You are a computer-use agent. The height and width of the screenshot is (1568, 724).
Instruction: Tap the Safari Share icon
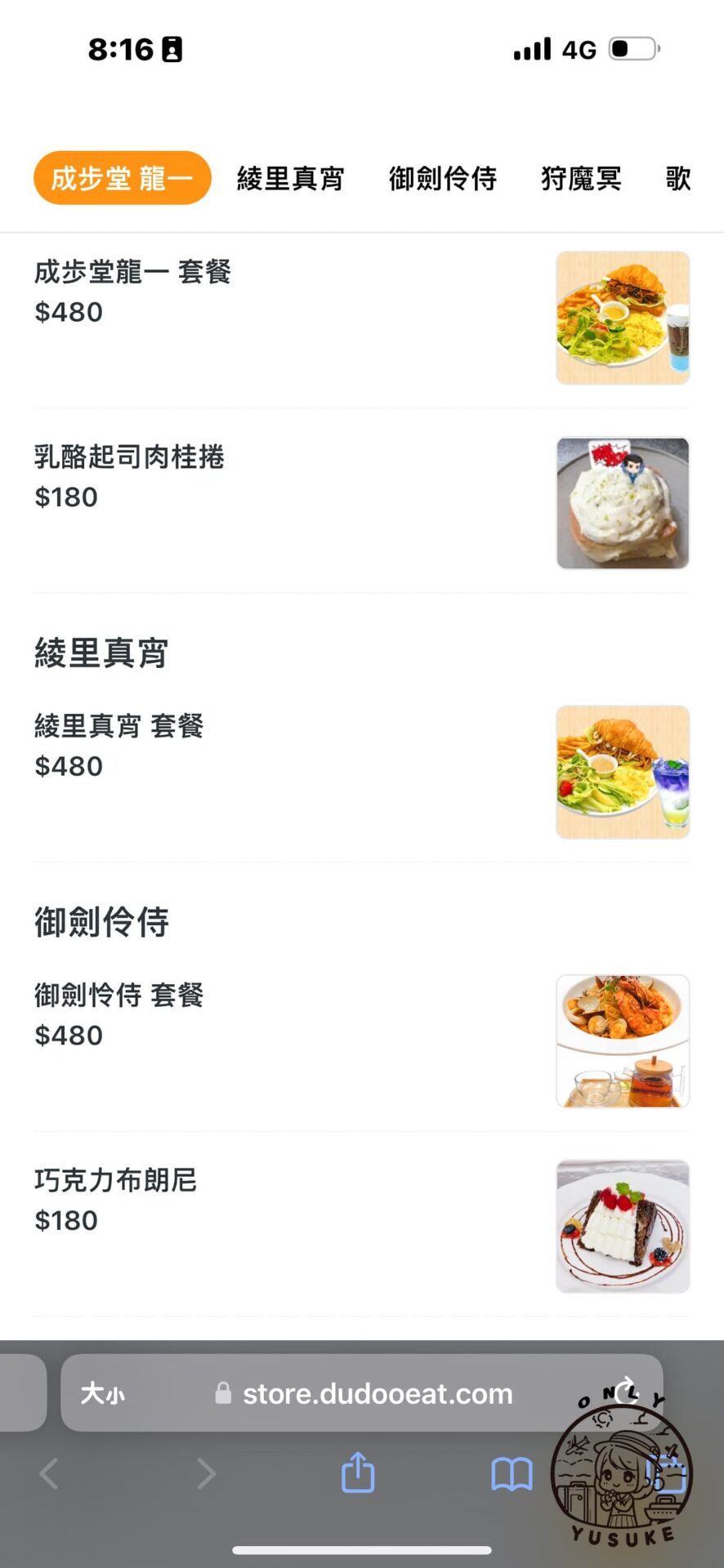tap(357, 1474)
